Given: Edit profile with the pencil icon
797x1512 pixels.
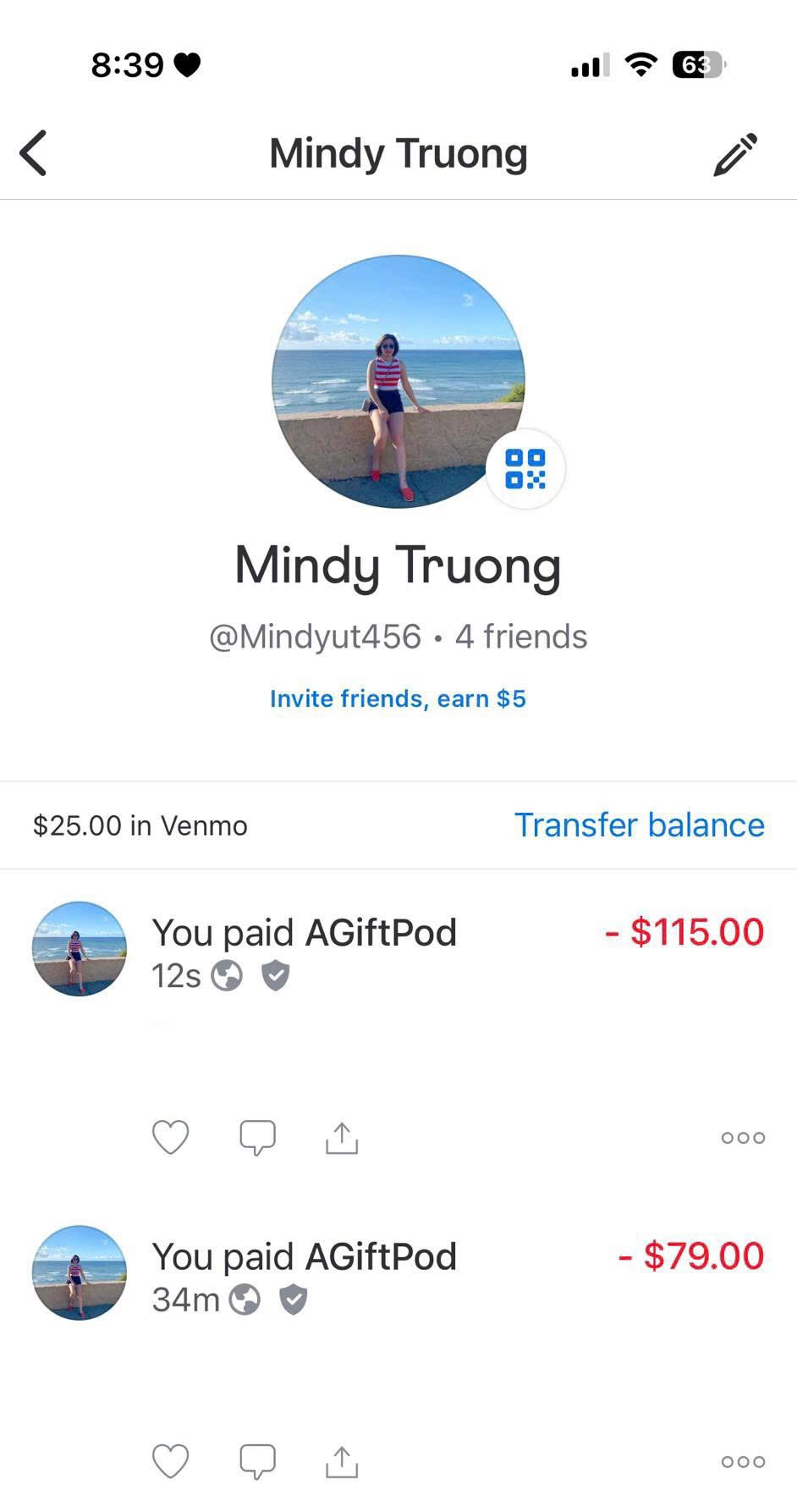Looking at the screenshot, I should point(734,155).
